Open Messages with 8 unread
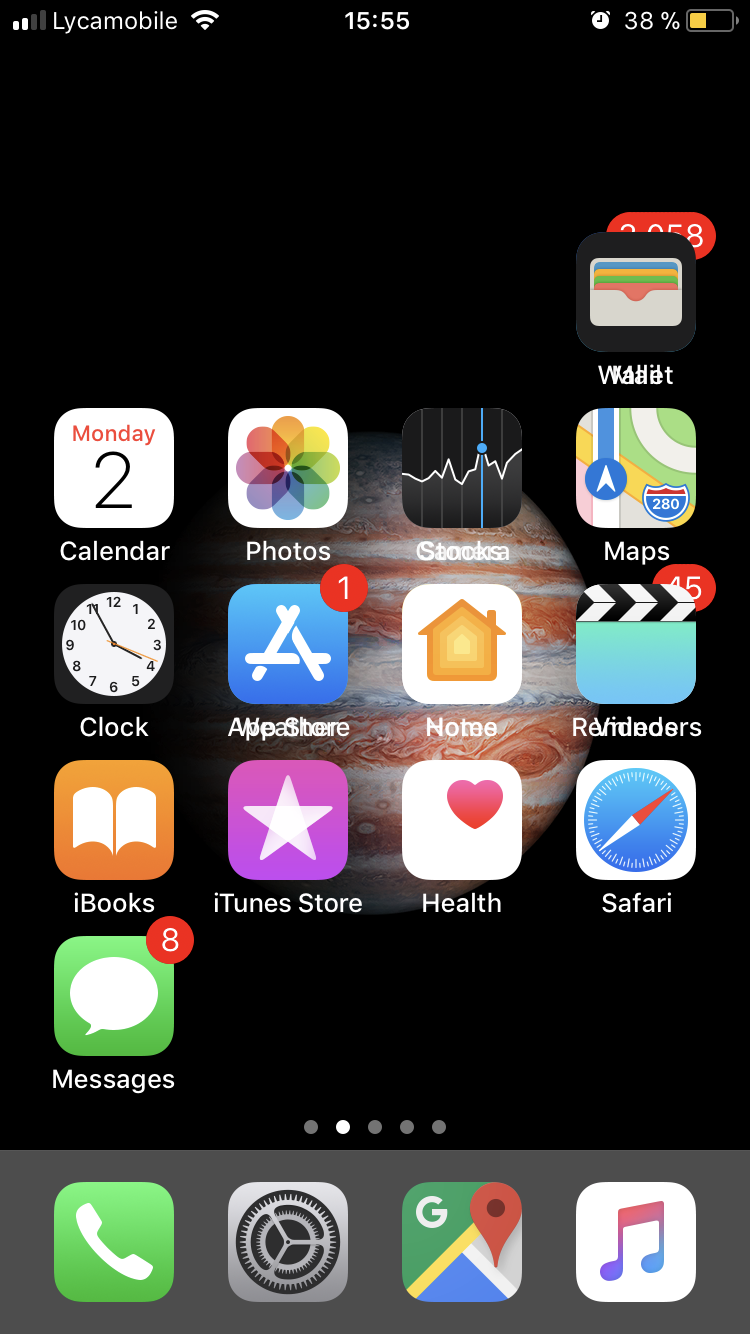The height and width of the screenshot is (1334, 750). click(x=114, y=996)
